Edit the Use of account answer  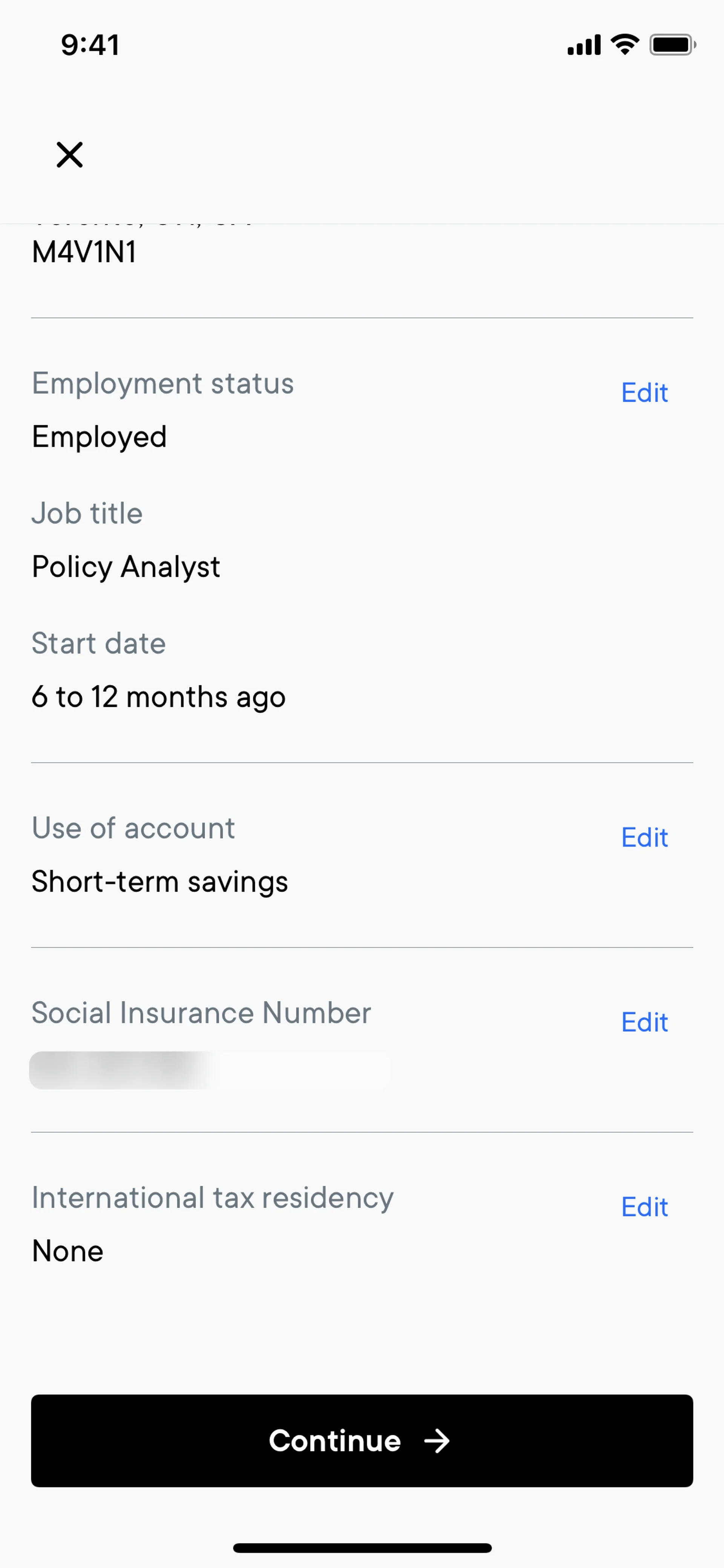tap(644, 838)
